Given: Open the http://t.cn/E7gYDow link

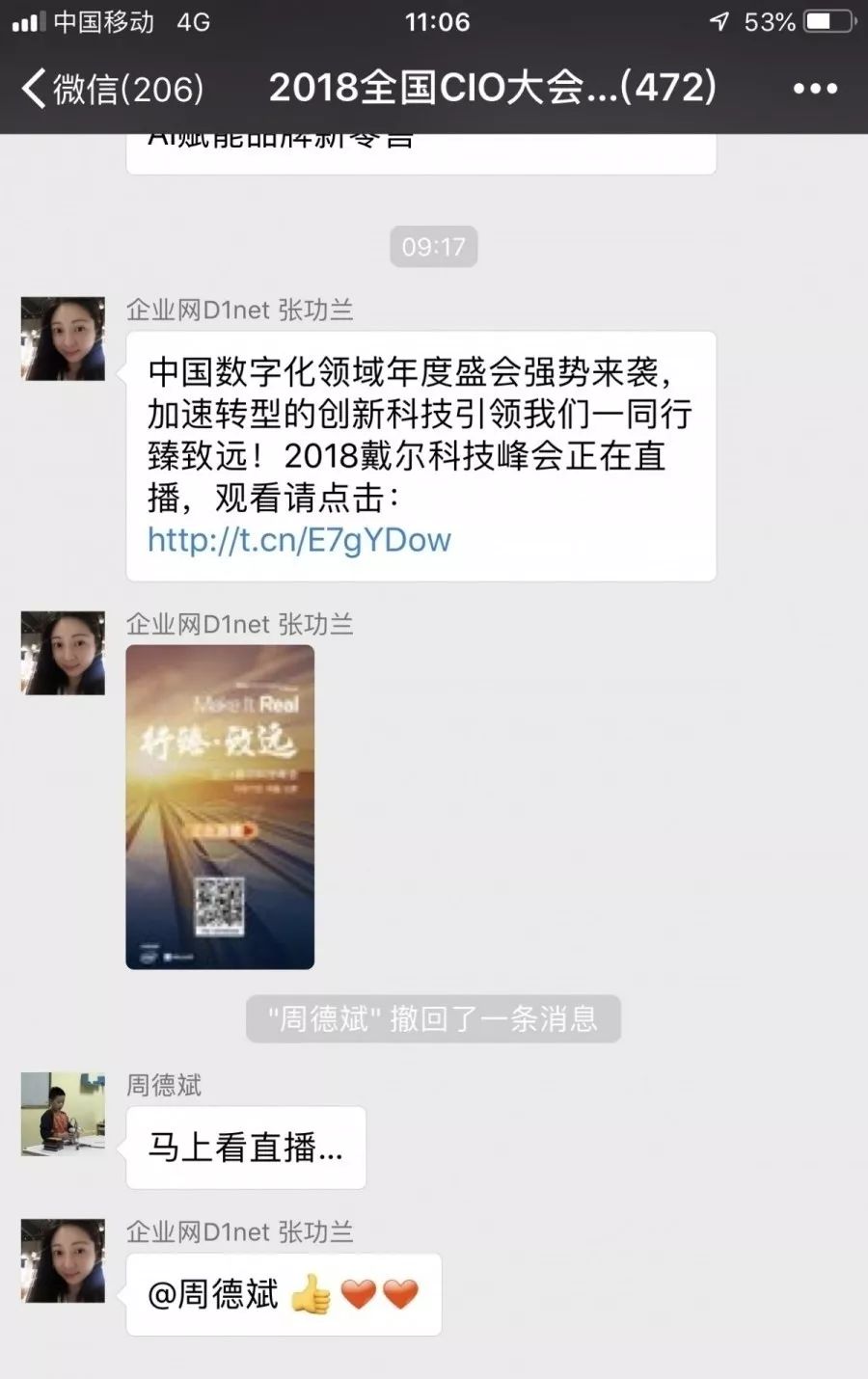Looking at the screenshot, I should point(299,540).
